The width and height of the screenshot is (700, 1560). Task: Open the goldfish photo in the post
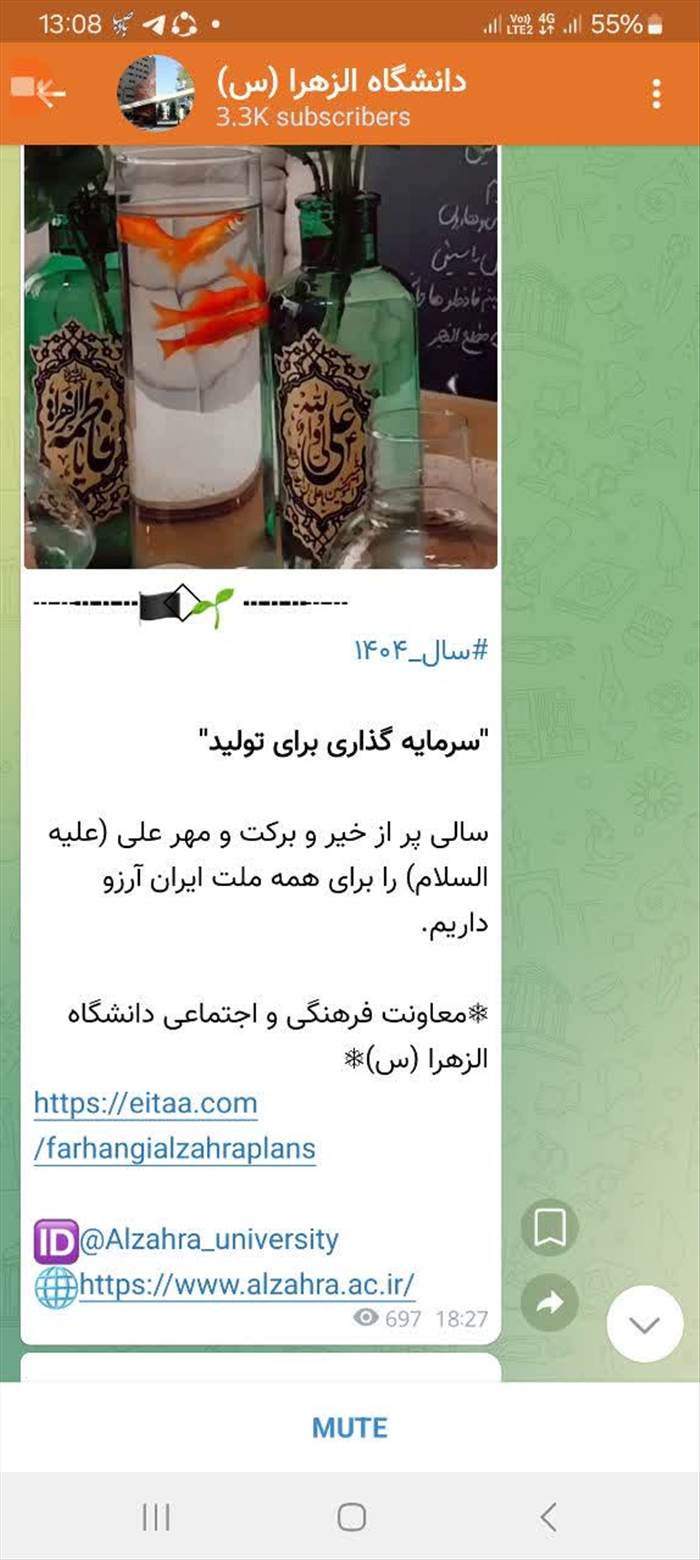coord(260,357)
